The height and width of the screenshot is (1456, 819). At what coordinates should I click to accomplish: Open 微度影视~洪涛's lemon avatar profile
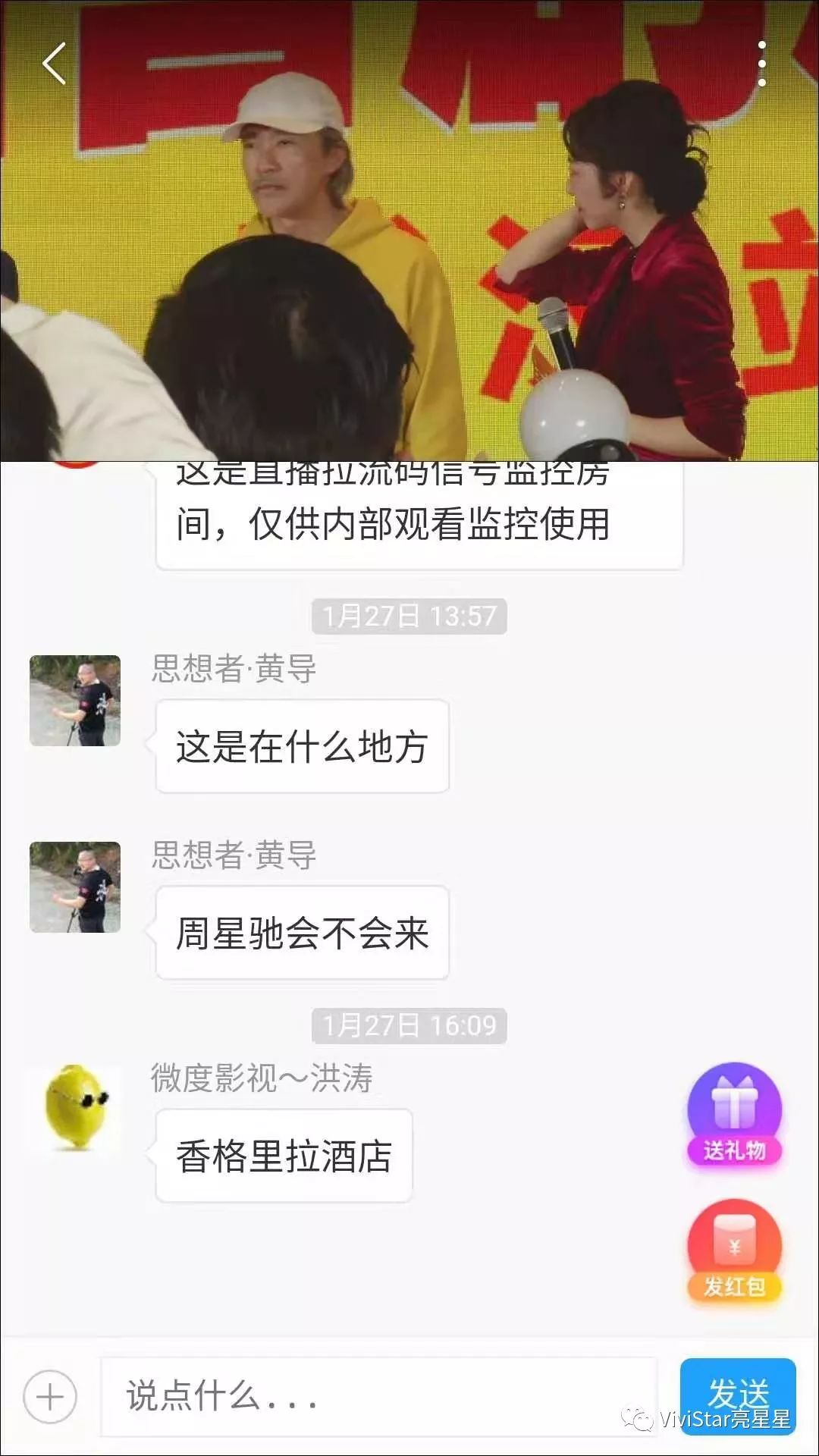pos(75,1109)
